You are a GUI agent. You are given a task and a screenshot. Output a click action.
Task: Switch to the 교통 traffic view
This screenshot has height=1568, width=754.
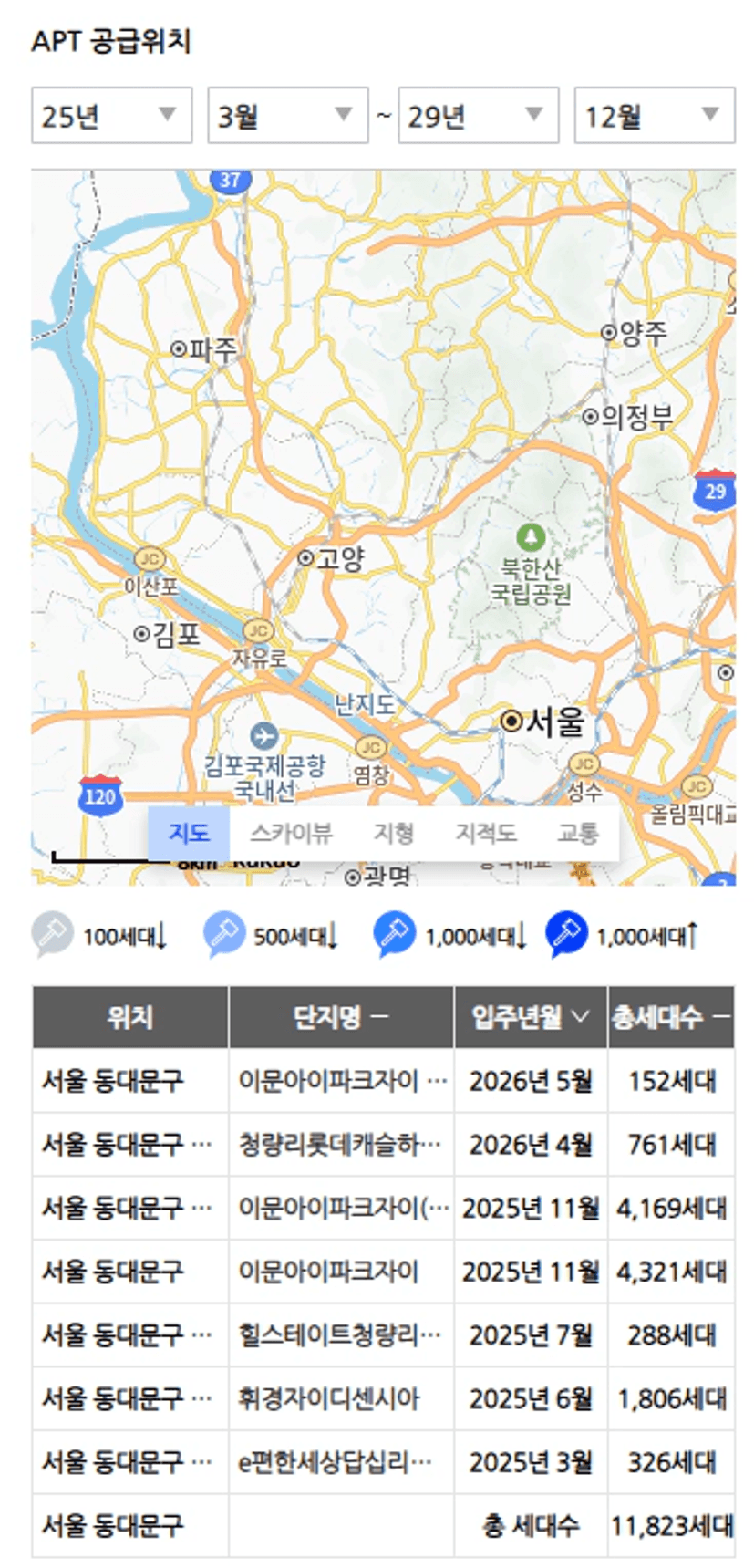[578, 833]
